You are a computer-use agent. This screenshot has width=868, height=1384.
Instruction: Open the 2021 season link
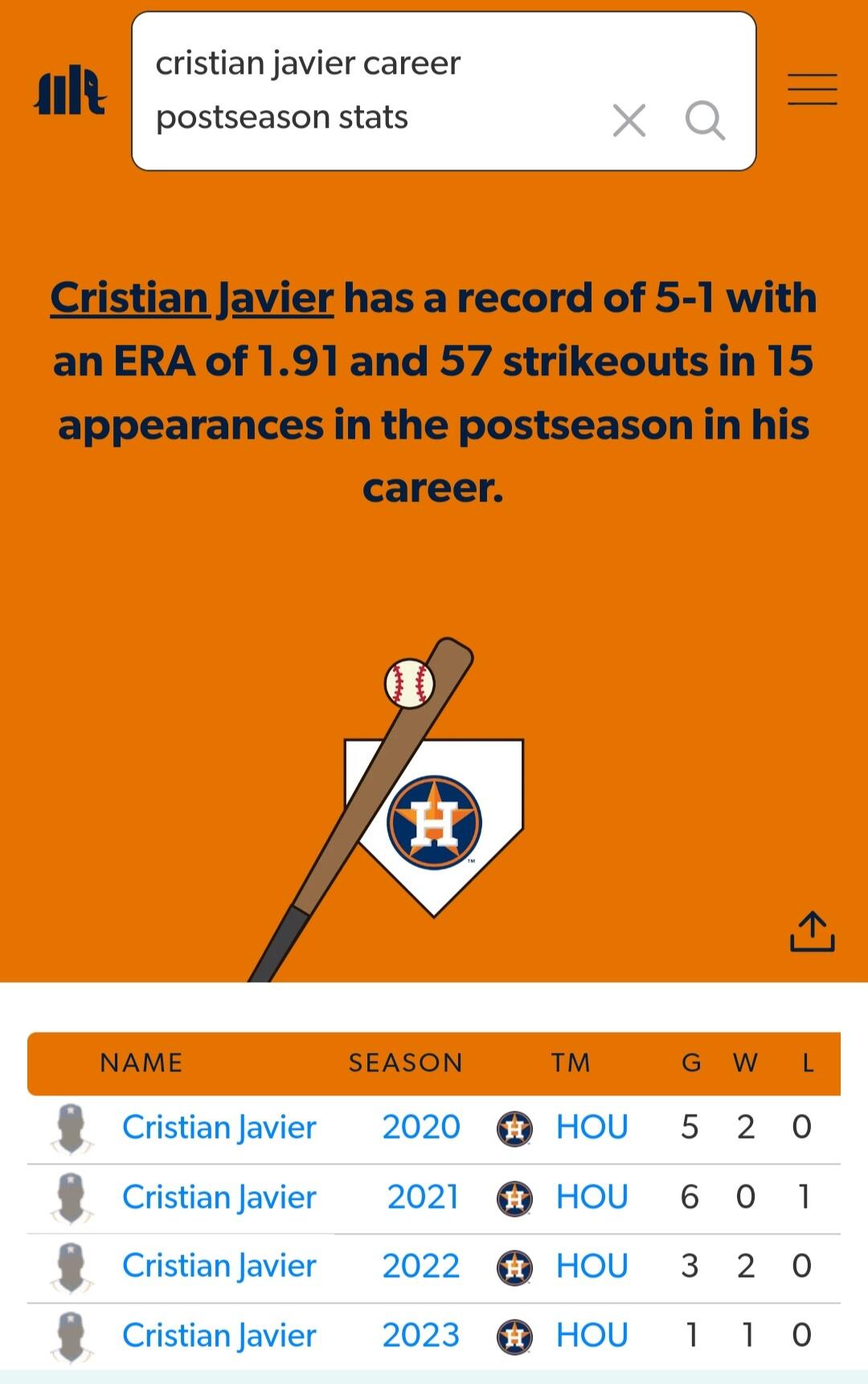pos(423,1198)
